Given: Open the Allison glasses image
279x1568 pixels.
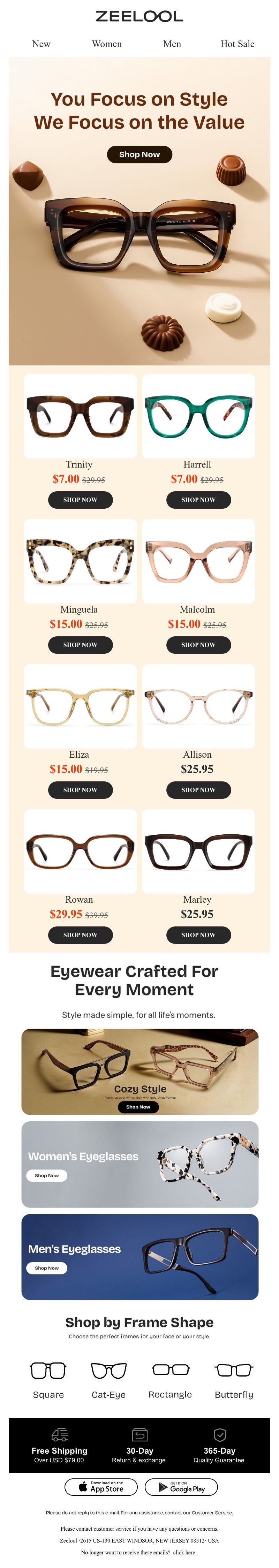Looking at the screenshot, I should (198, 706).
